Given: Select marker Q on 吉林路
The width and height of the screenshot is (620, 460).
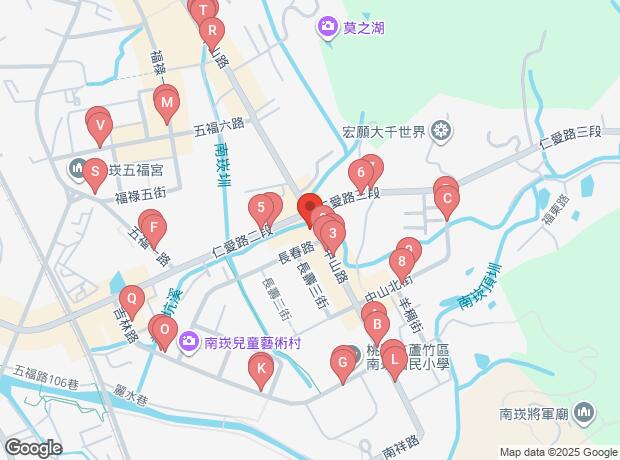Looking at the screenshot, I should (x=130, y=297).
